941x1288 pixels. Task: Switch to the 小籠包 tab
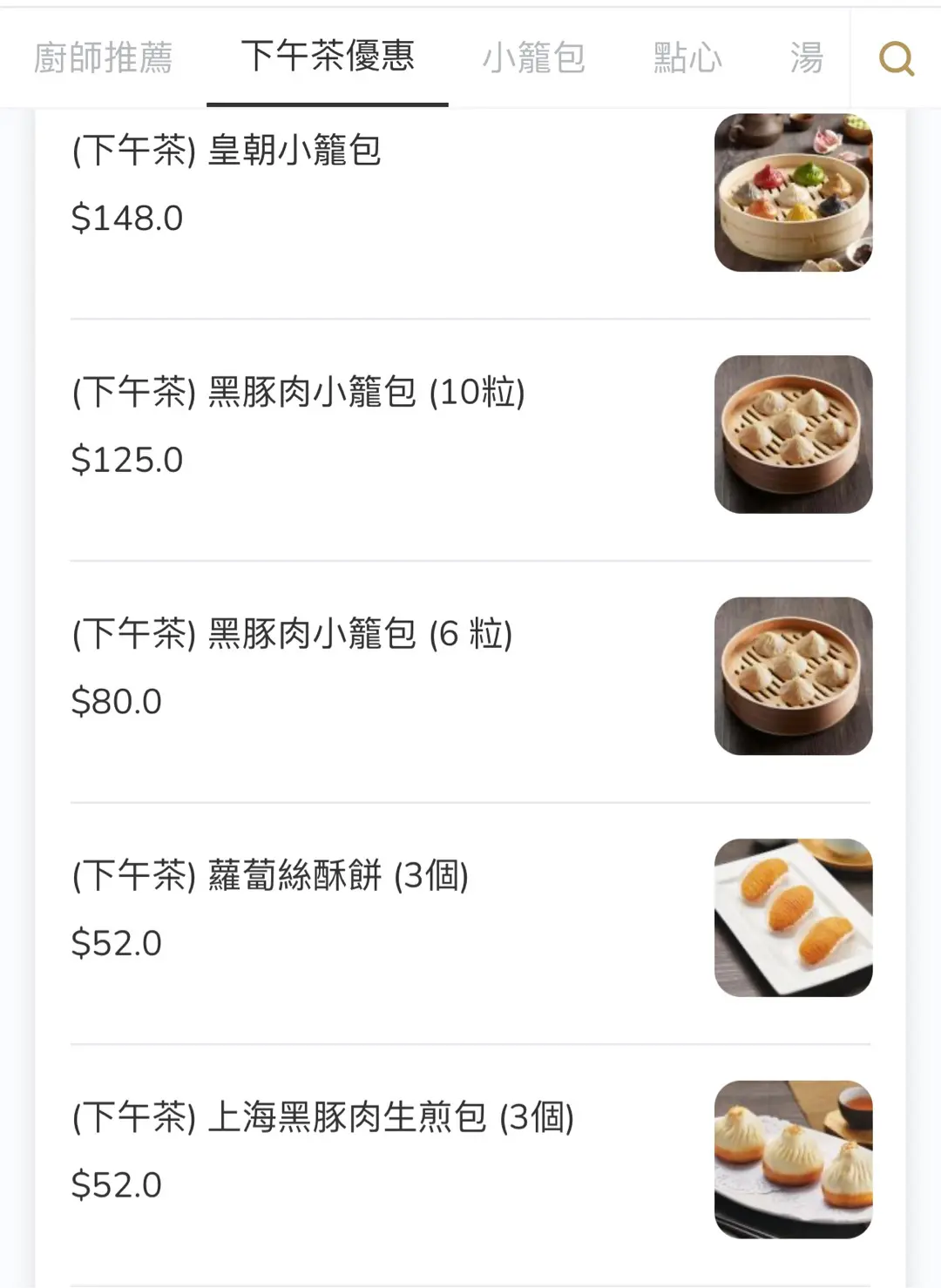coord(533,58)
